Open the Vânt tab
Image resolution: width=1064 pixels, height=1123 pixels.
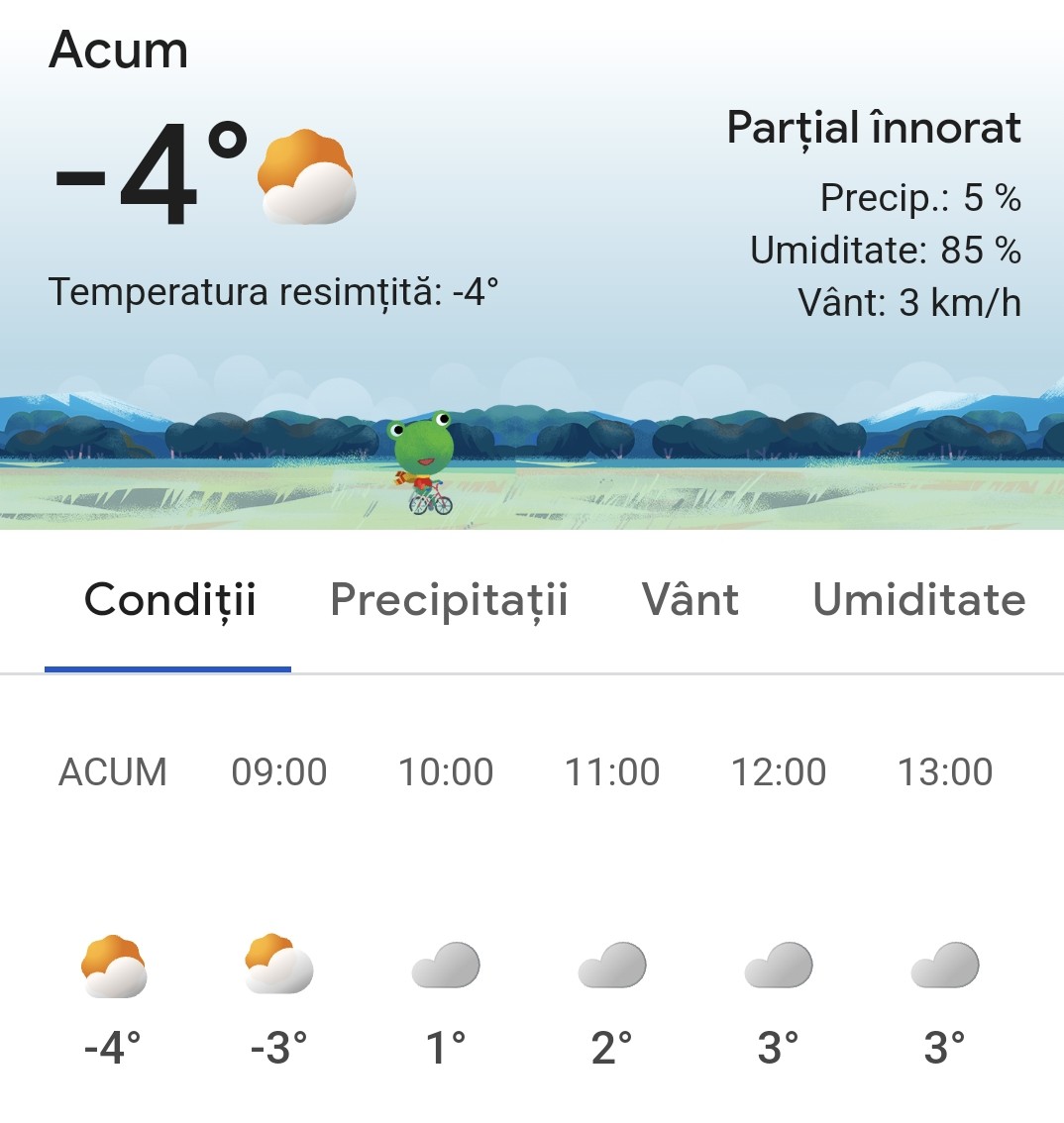pyautogui.click(x=690, y=600)
